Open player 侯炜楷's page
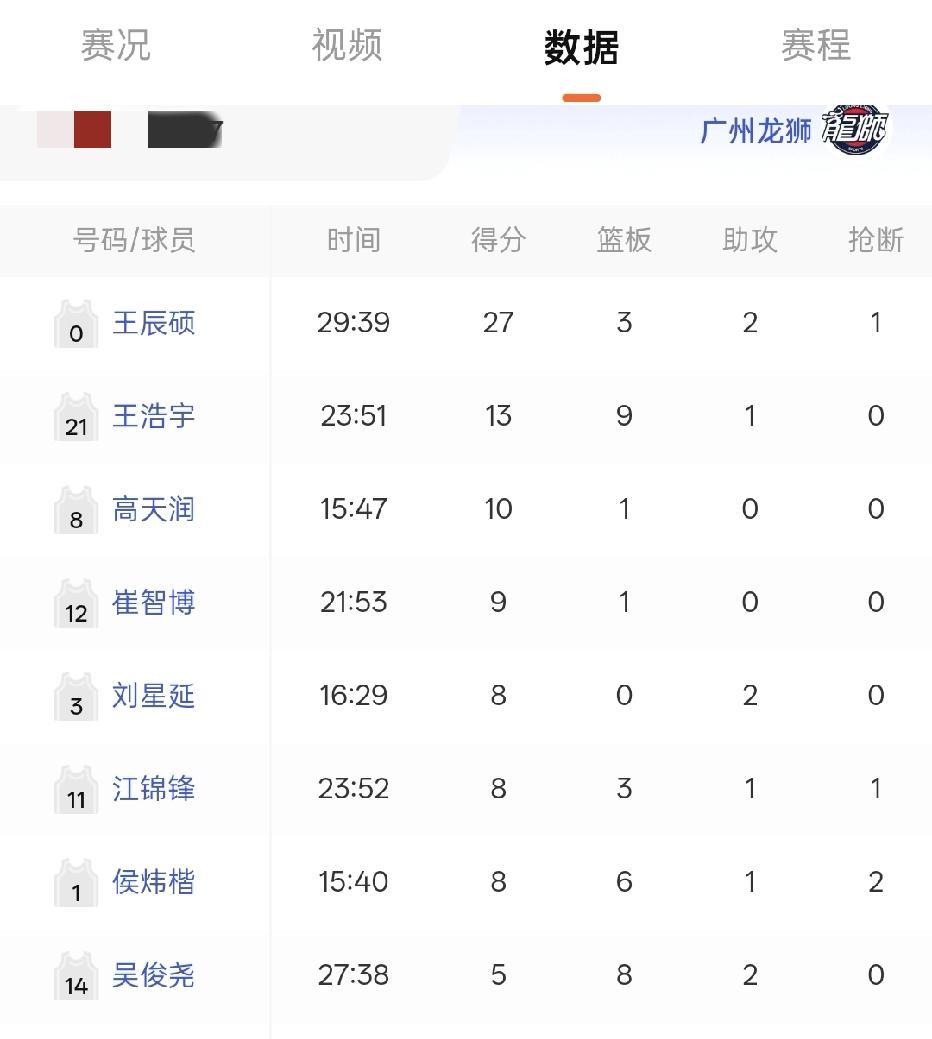 (x=154, y=882)
